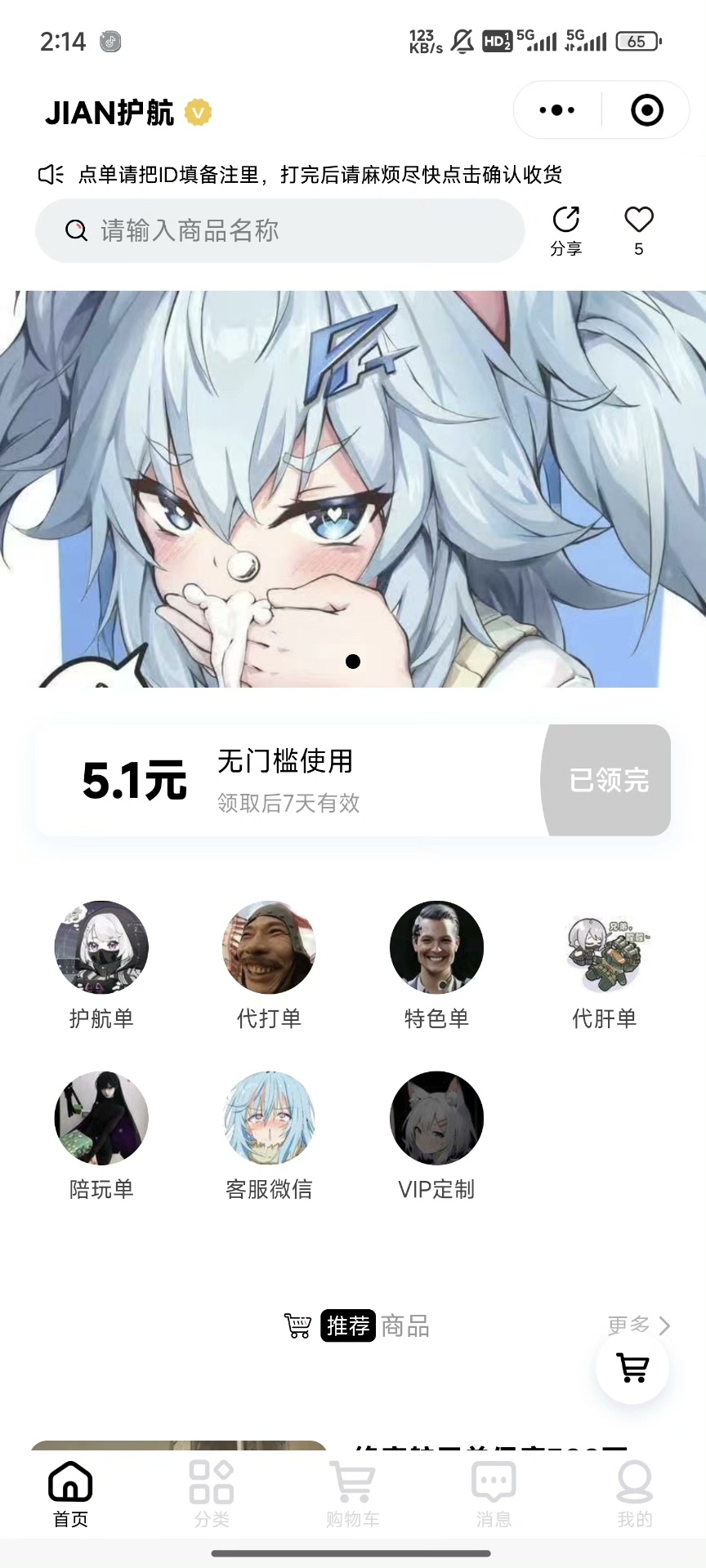The image size is (706, 1568).
Task: Tap the 请输入商品名称 search box
Action: [x=279, y=231]
